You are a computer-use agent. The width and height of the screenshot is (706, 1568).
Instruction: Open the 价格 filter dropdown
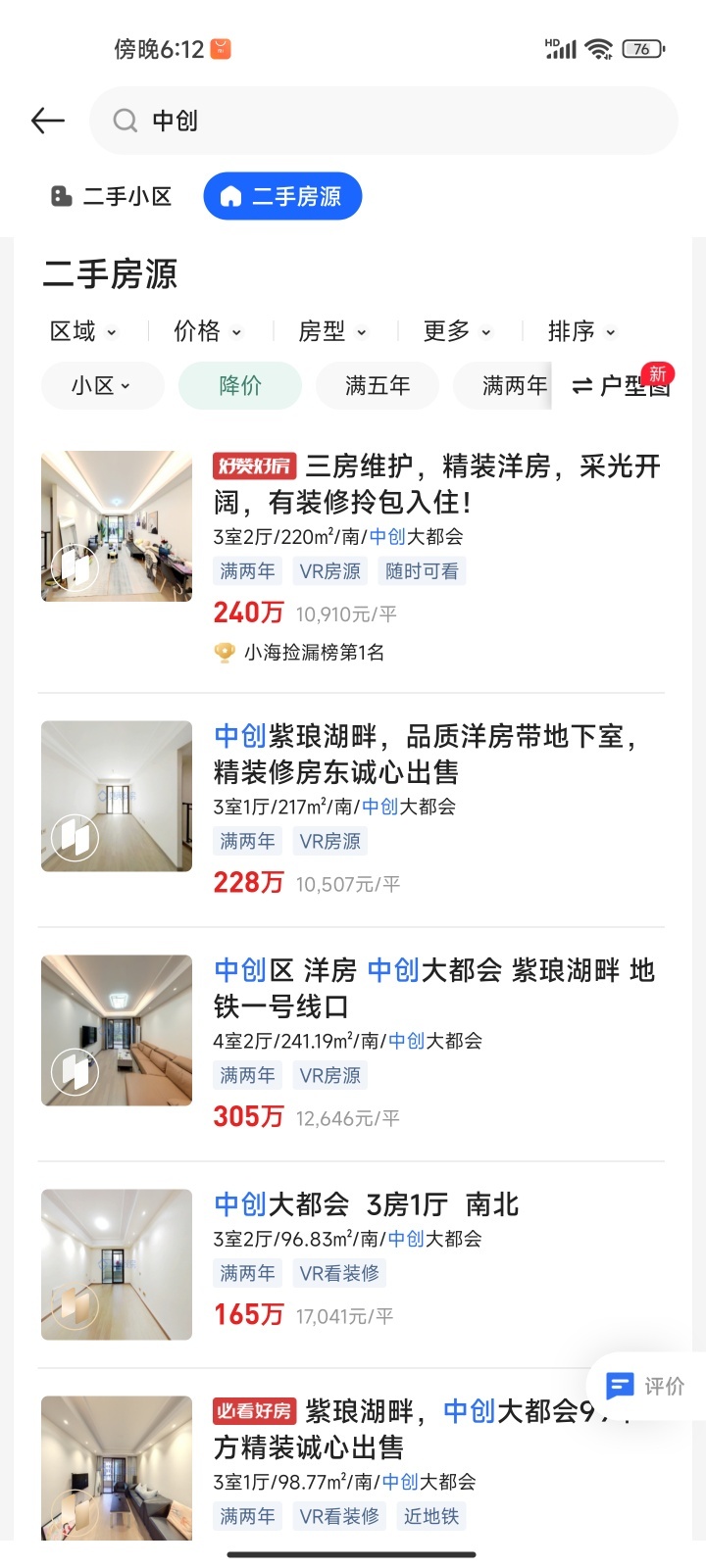click(x=207, y=331)
